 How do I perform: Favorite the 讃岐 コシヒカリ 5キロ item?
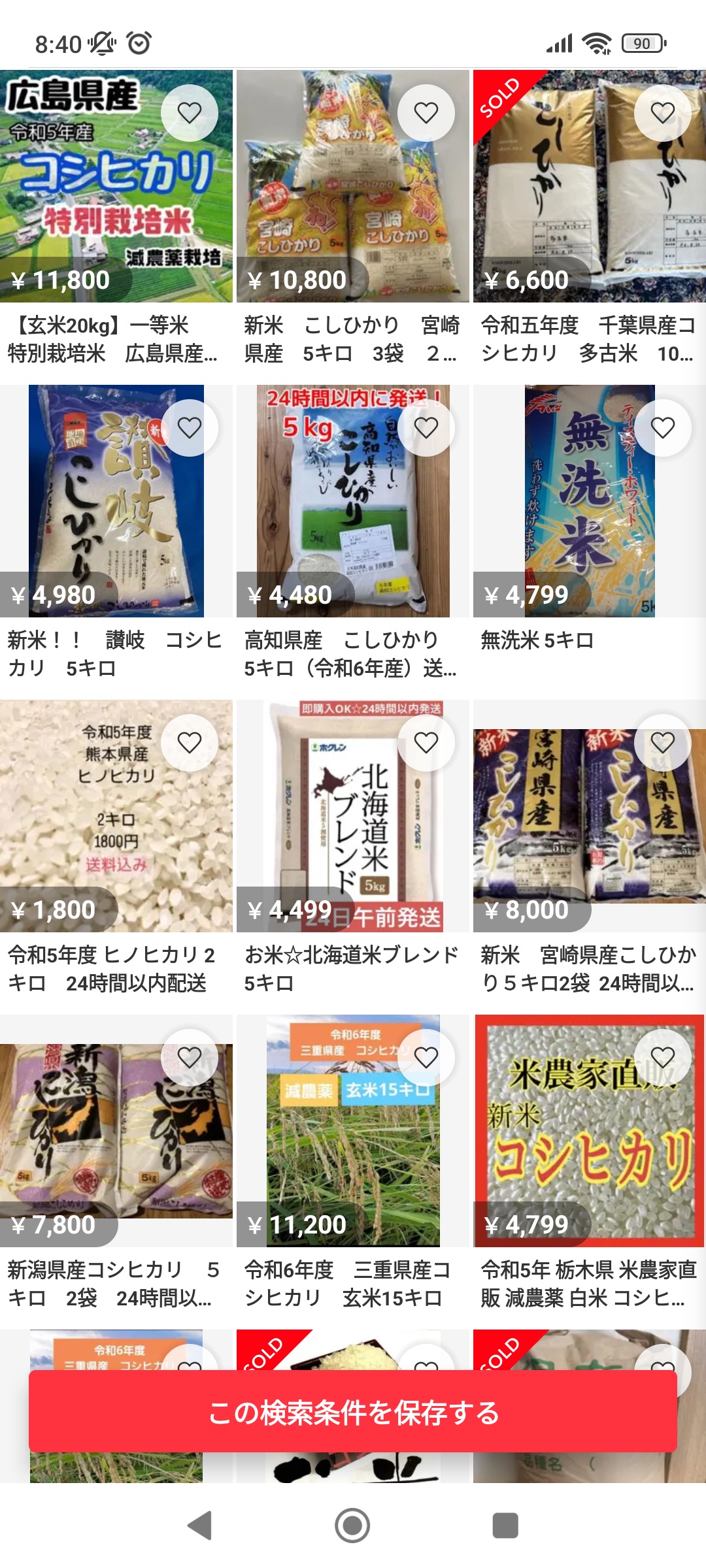[190, 428]
